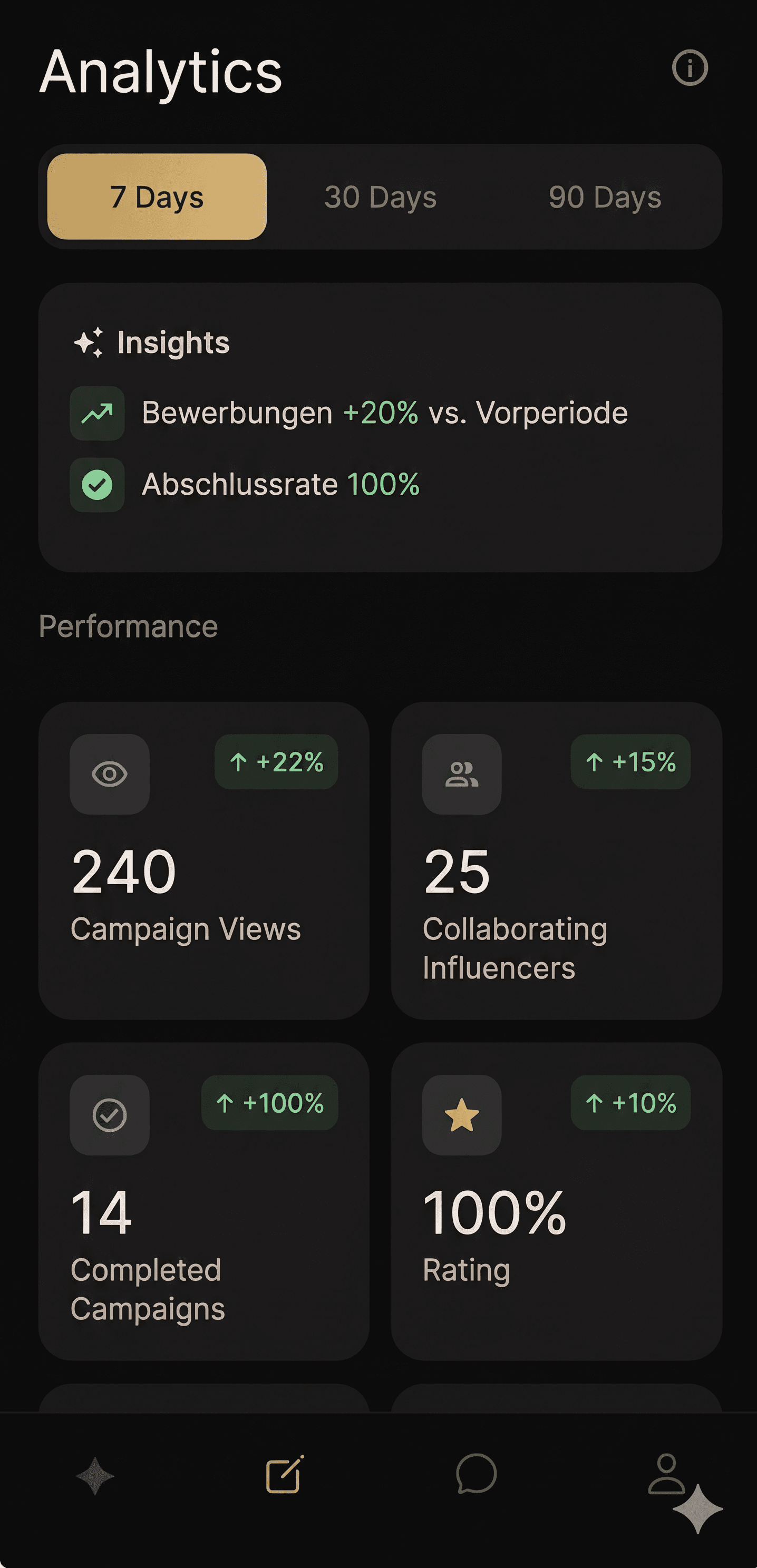The image size is (757, 1568).
Task: Switch to the 90 Days tab
Action: pyautogui.click(x=605, y=196)
